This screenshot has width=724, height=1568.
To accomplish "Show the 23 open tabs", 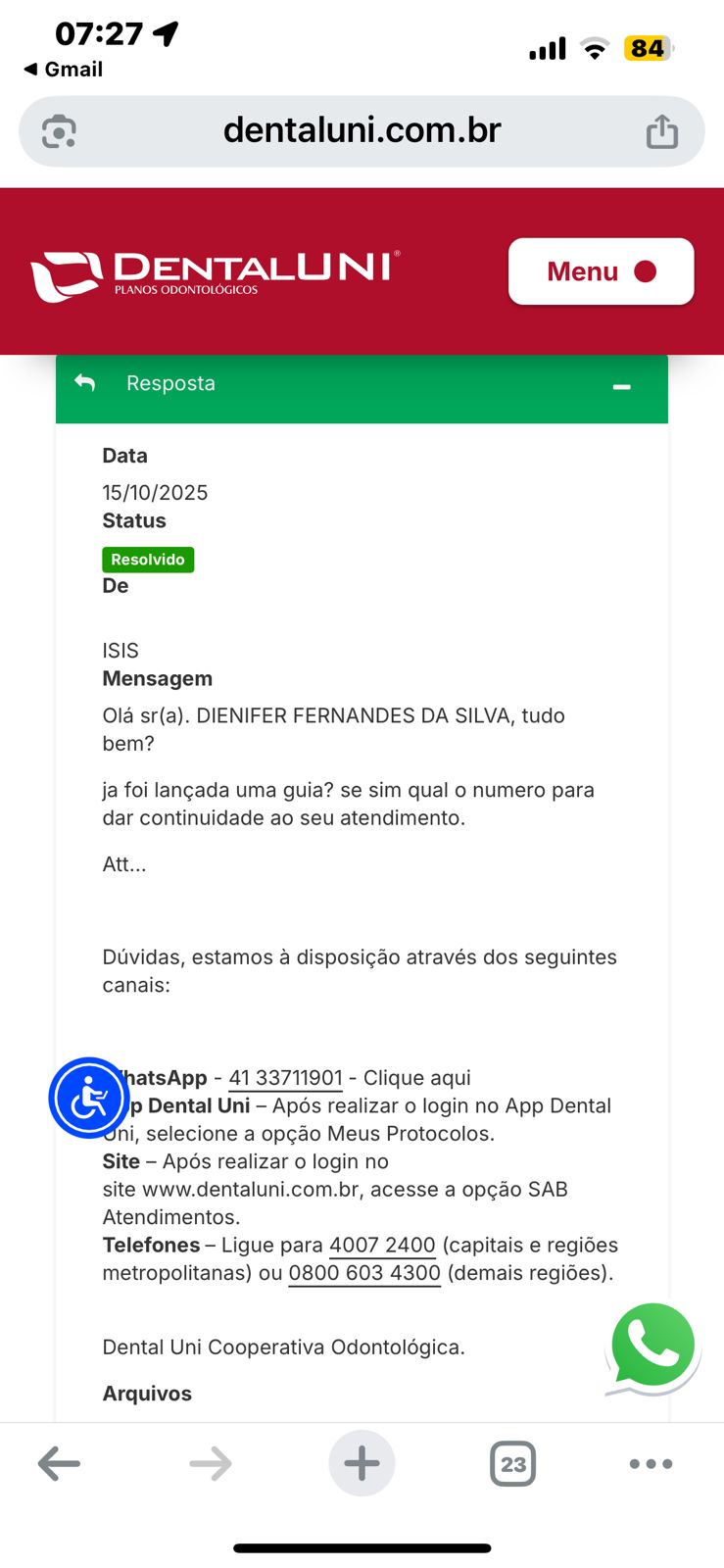I will (512, 1464).
